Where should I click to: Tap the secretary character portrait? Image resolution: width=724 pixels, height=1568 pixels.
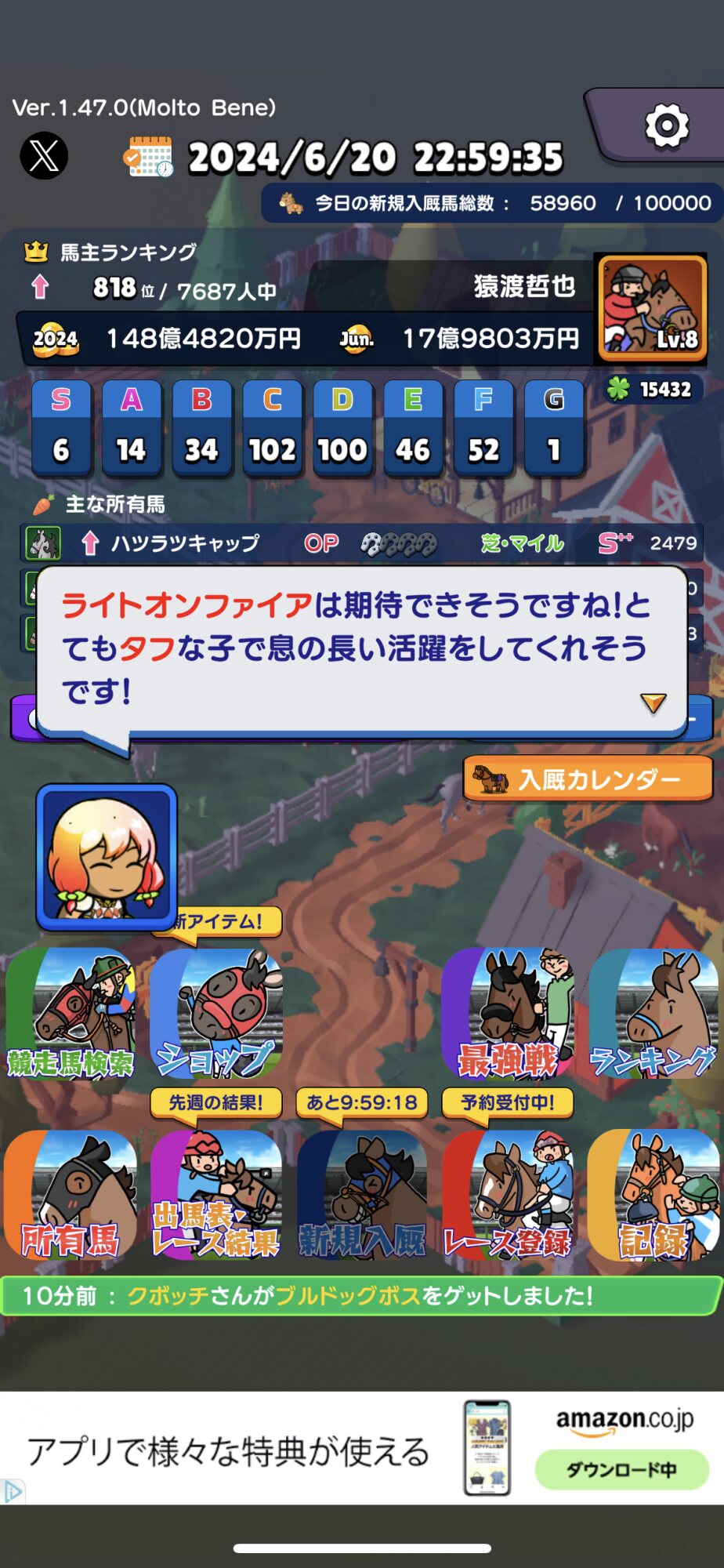tap(107, 857)
